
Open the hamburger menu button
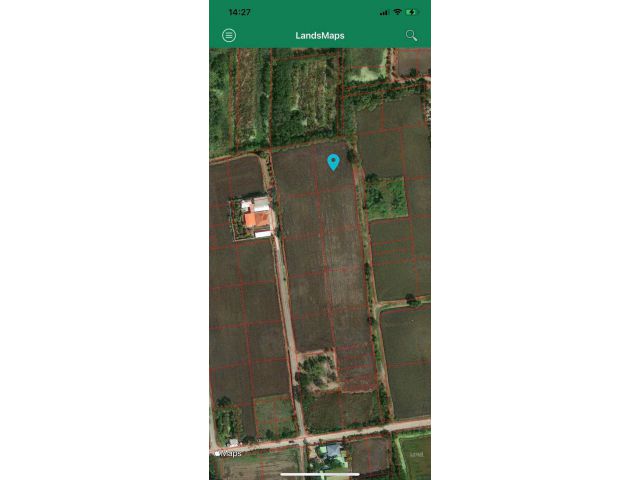pyautogui.click(x=229, y=36)
